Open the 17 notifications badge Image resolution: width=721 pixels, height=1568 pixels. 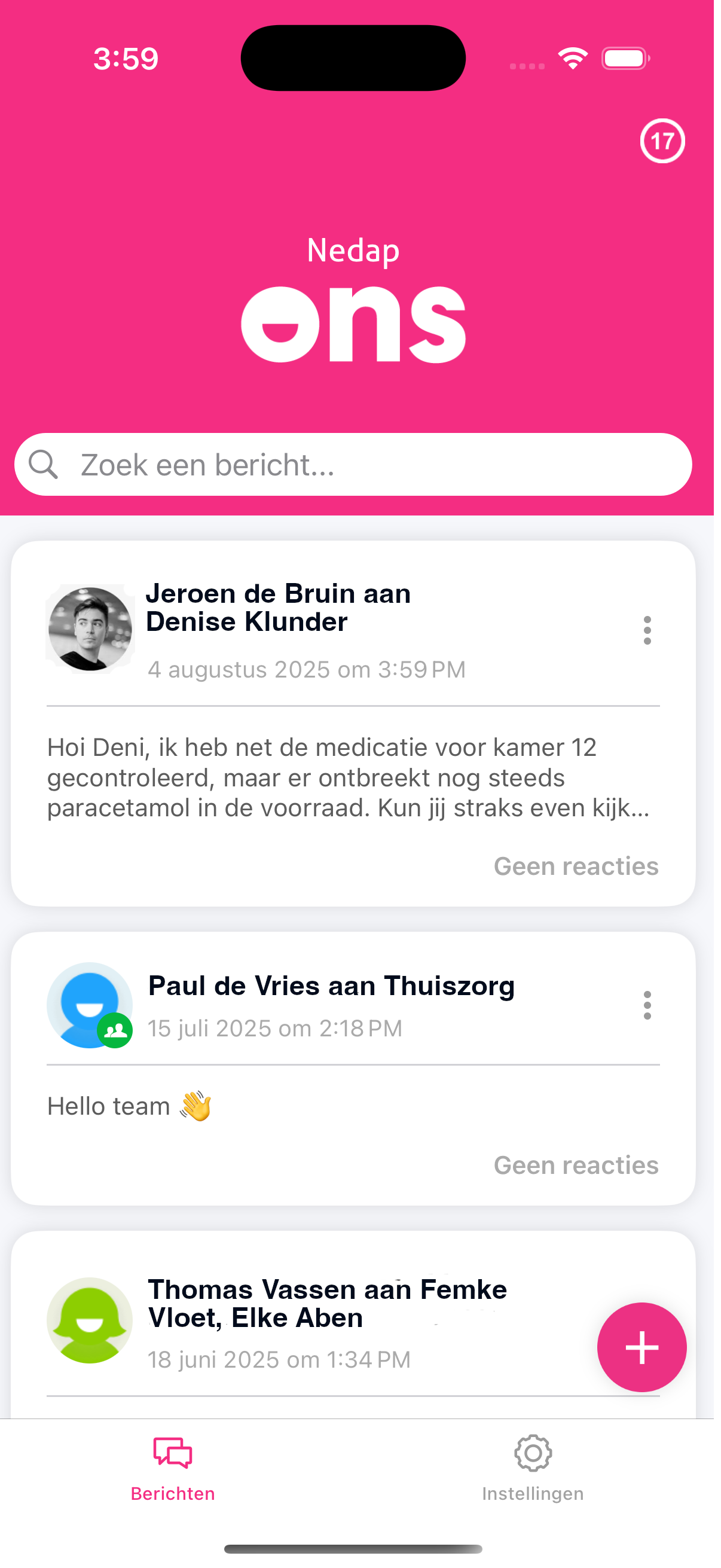pyautogui.click(x=662, y=141)
